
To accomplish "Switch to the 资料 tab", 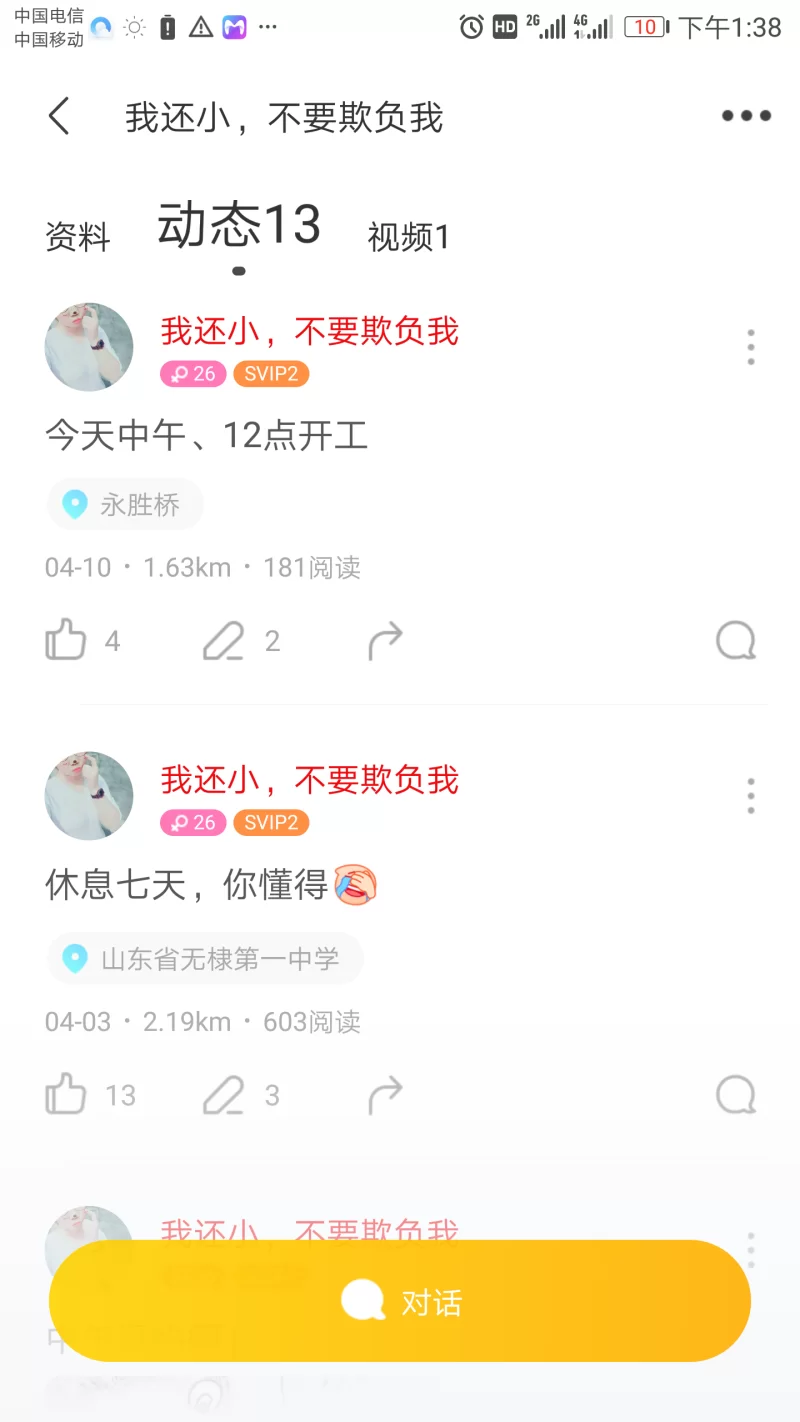I will (x=78, y=237).
